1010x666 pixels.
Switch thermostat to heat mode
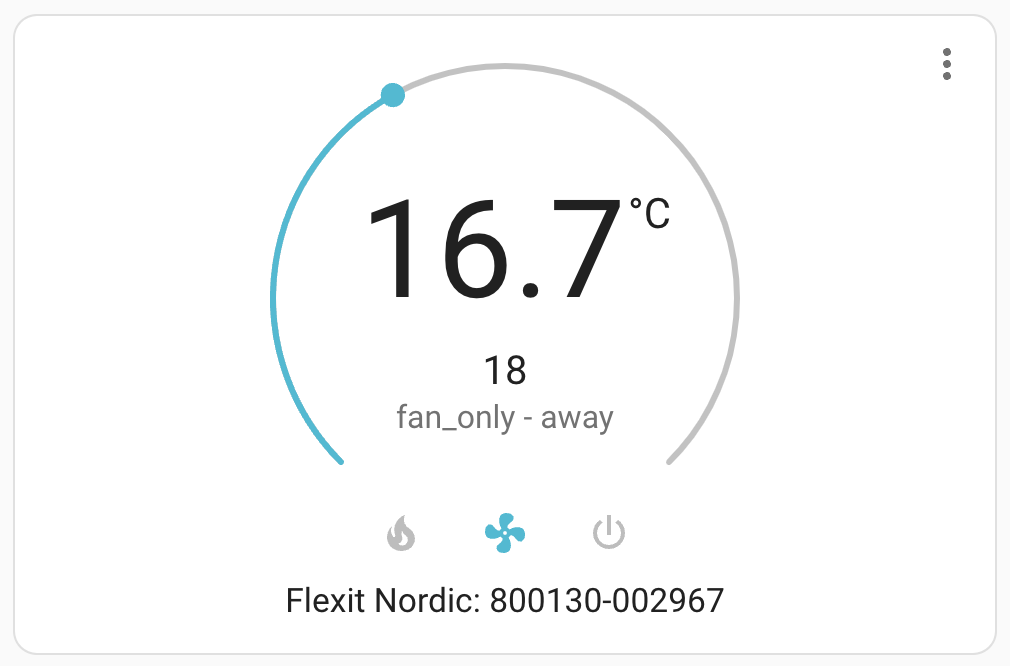(x=401, y=533)
